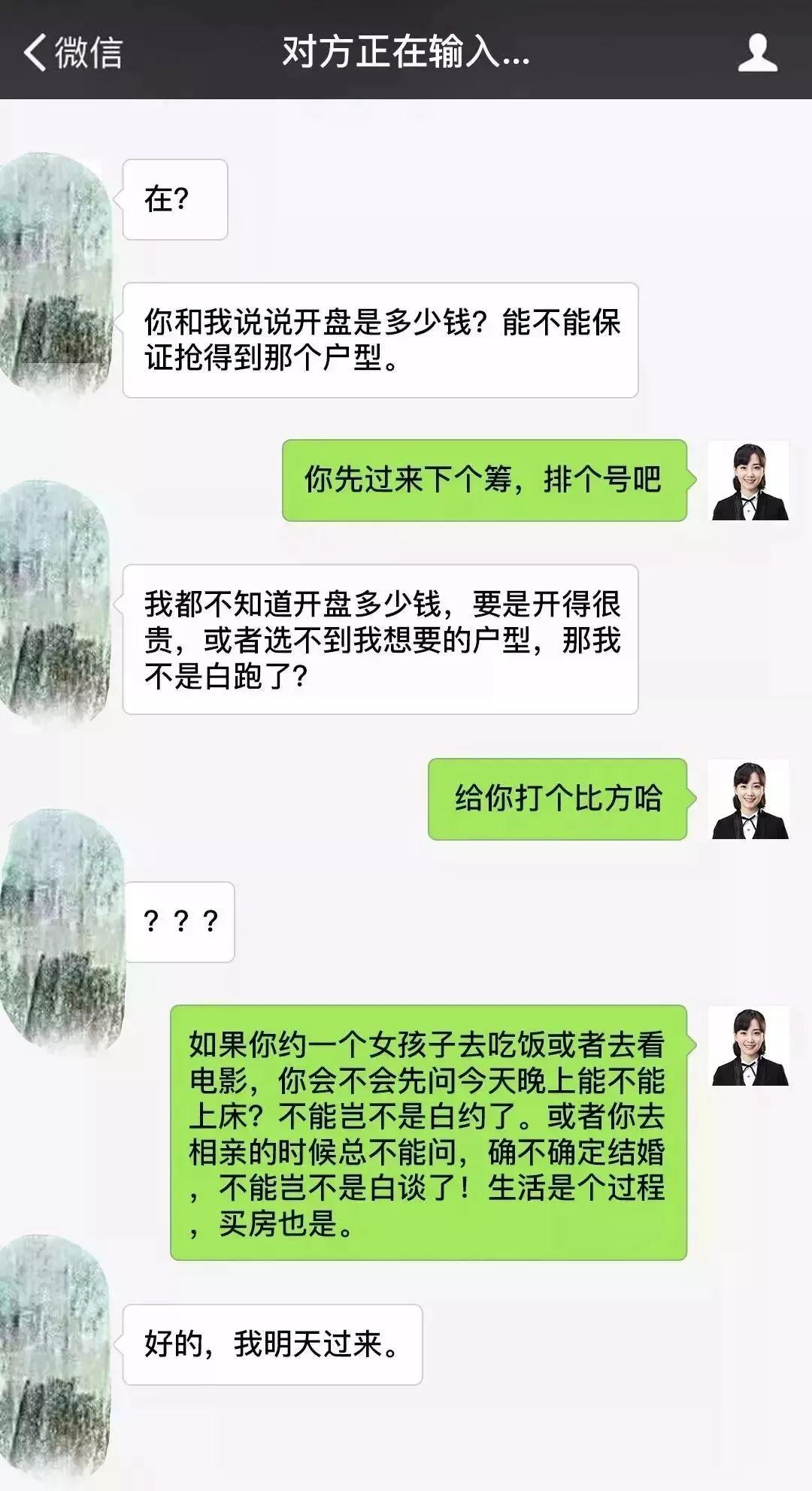Open the saleswoman's avatar beside the 排个号吧 message
The height and width of the screenshot is (1491, 812).
(x=749, y=481)
